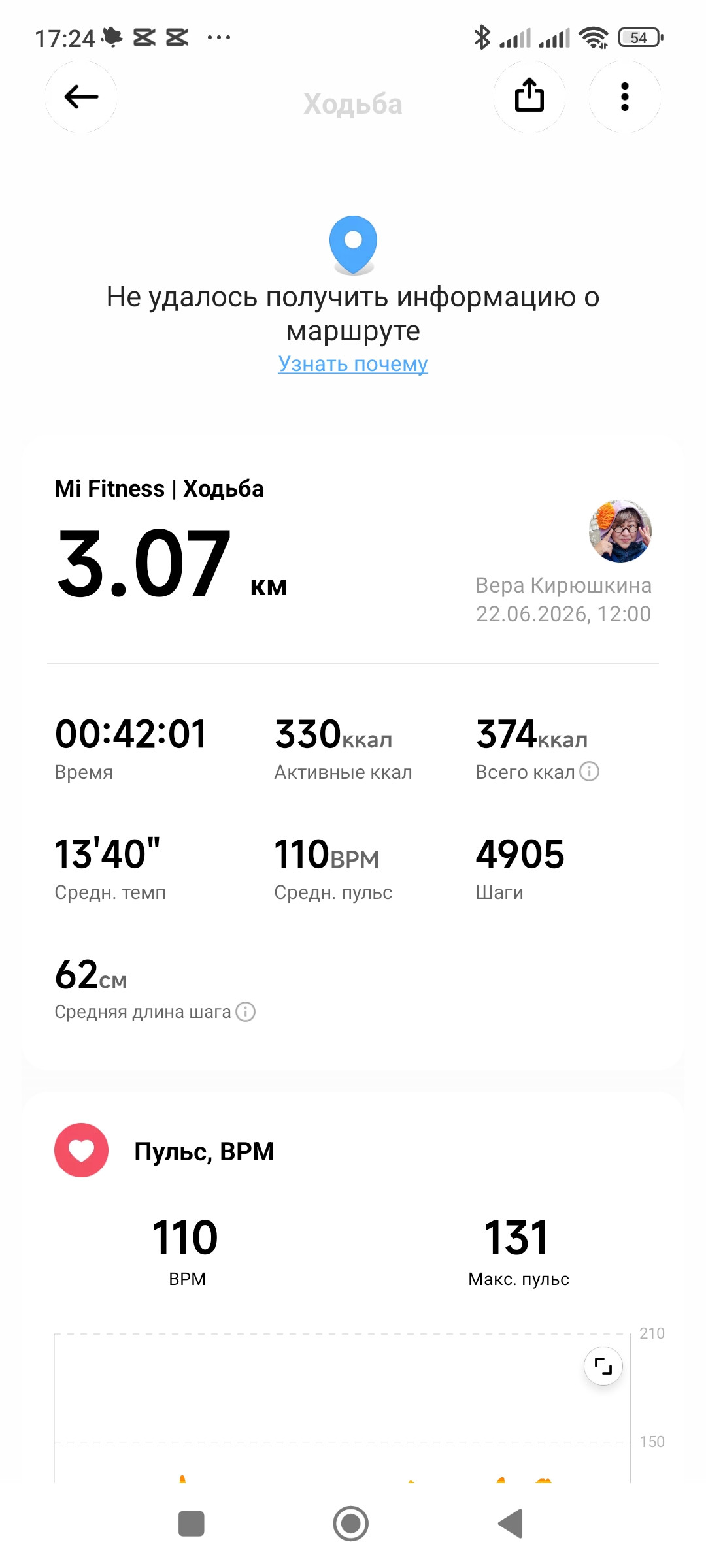Show info about "Всего ккал"
Screen dimensions: 706x1568
coord(589,772)
